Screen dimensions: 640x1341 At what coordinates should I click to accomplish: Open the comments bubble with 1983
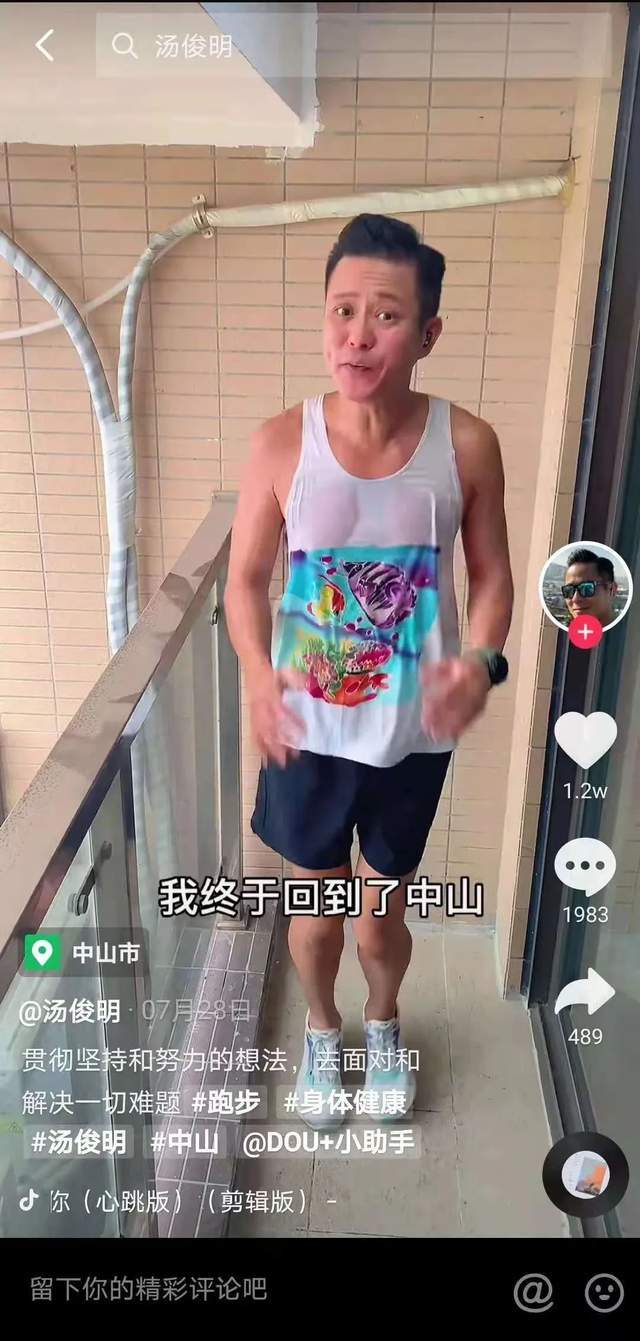point(585,867)
